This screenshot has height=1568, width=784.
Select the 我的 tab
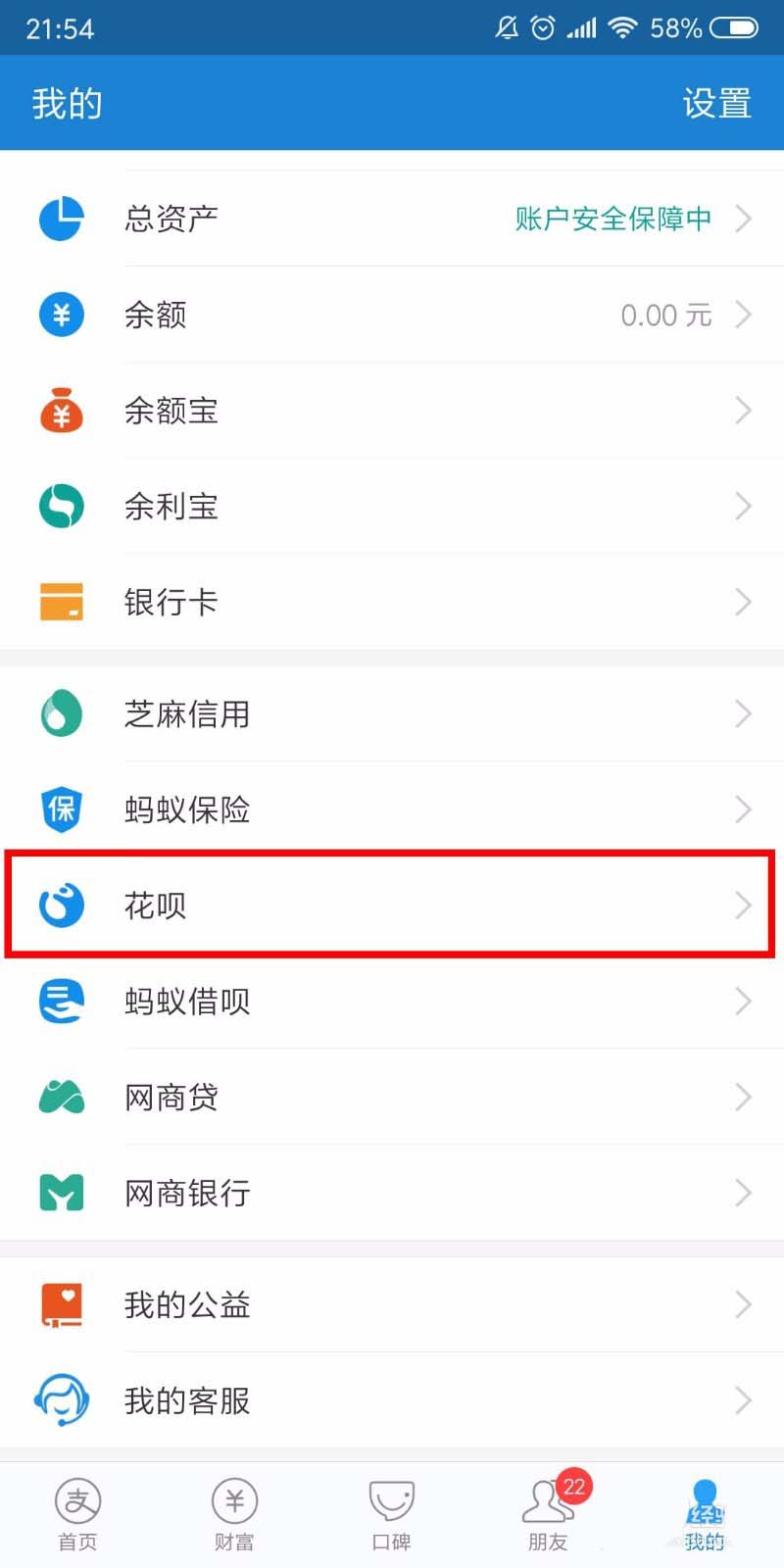coord(705,1514)
